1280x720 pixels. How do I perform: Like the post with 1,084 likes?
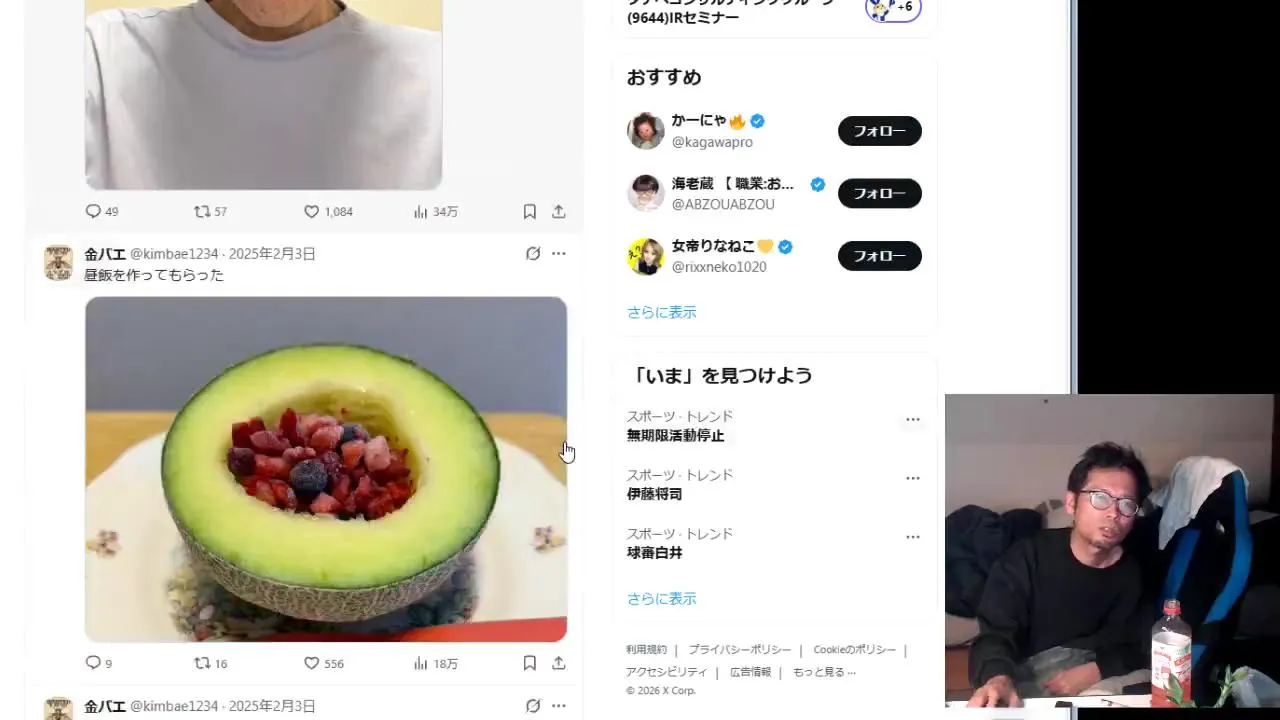[x=311, y=212]
